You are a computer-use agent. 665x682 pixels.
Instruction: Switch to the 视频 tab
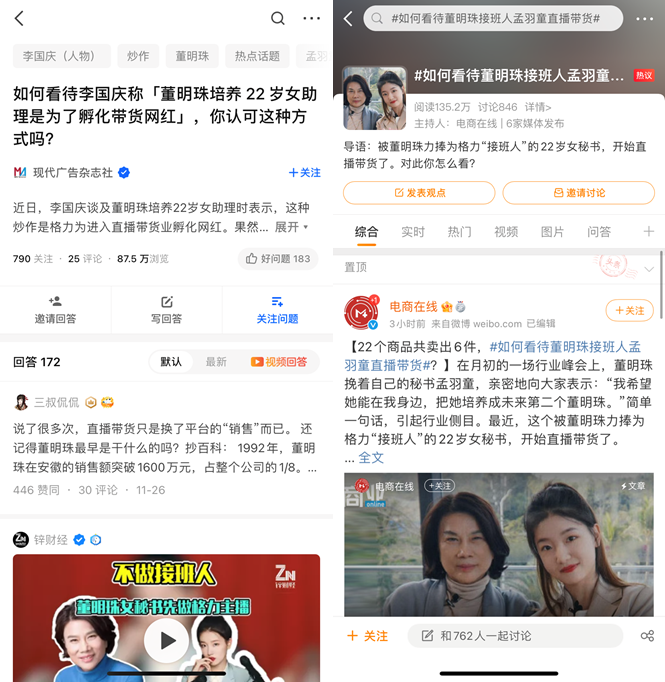(x=505, y=232)
